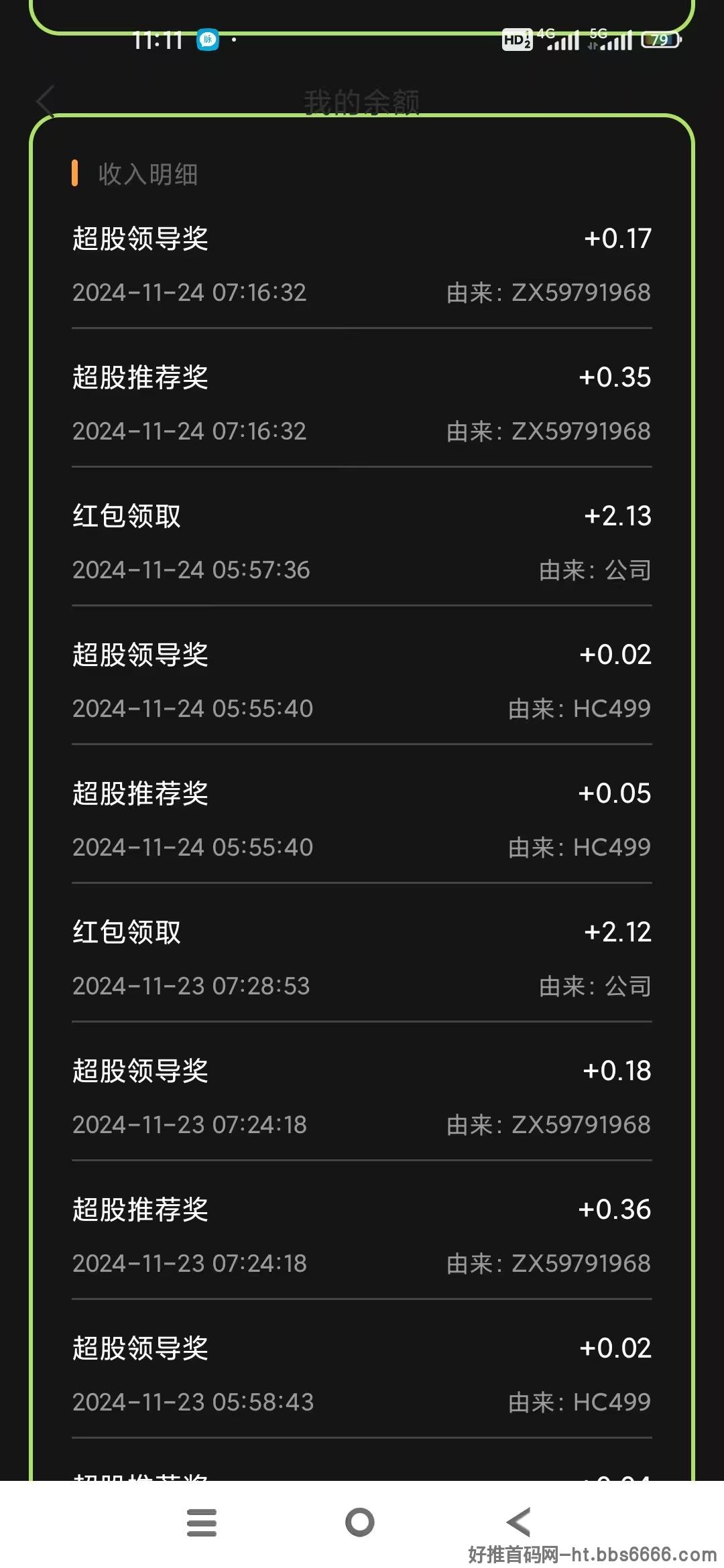This screenshot has width=724, height=1568.
Task: Tap system home button
Action: (360, 1522)
